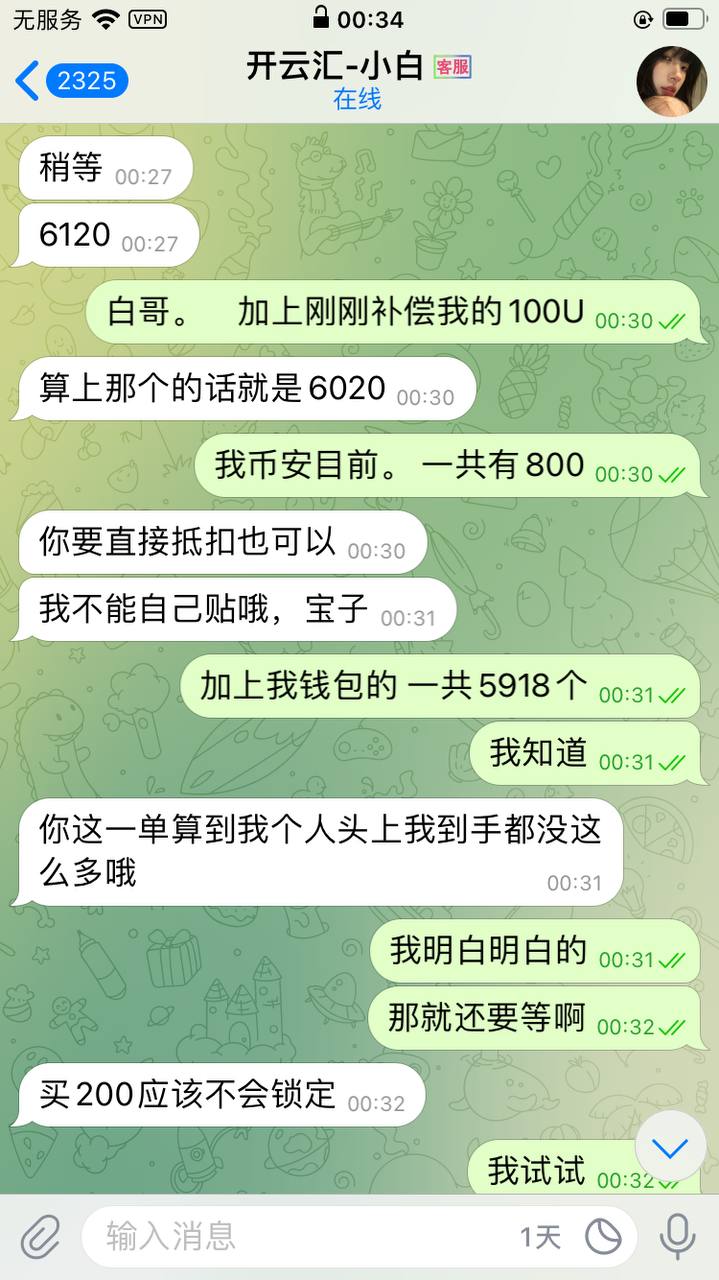The image size is (719, 1280).
Task: Open the 1天 auto-delete timer
Action: point(540,1237)
